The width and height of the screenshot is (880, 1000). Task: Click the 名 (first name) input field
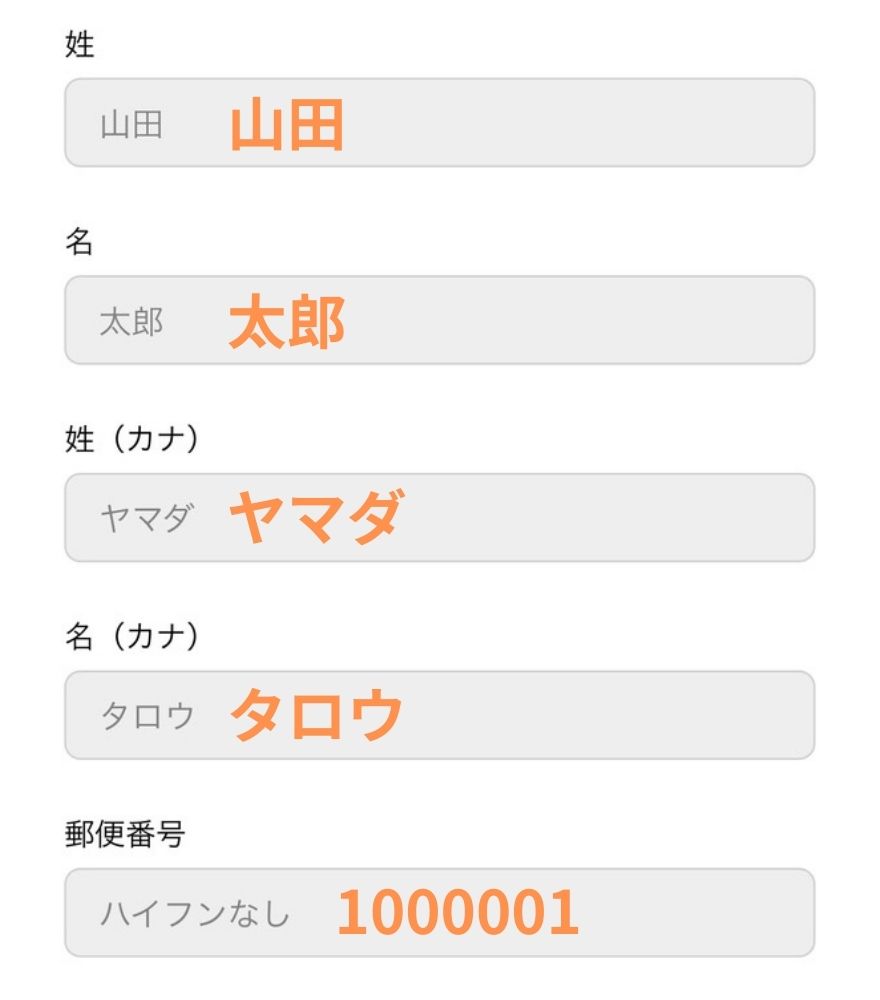[x=440, y=318]
